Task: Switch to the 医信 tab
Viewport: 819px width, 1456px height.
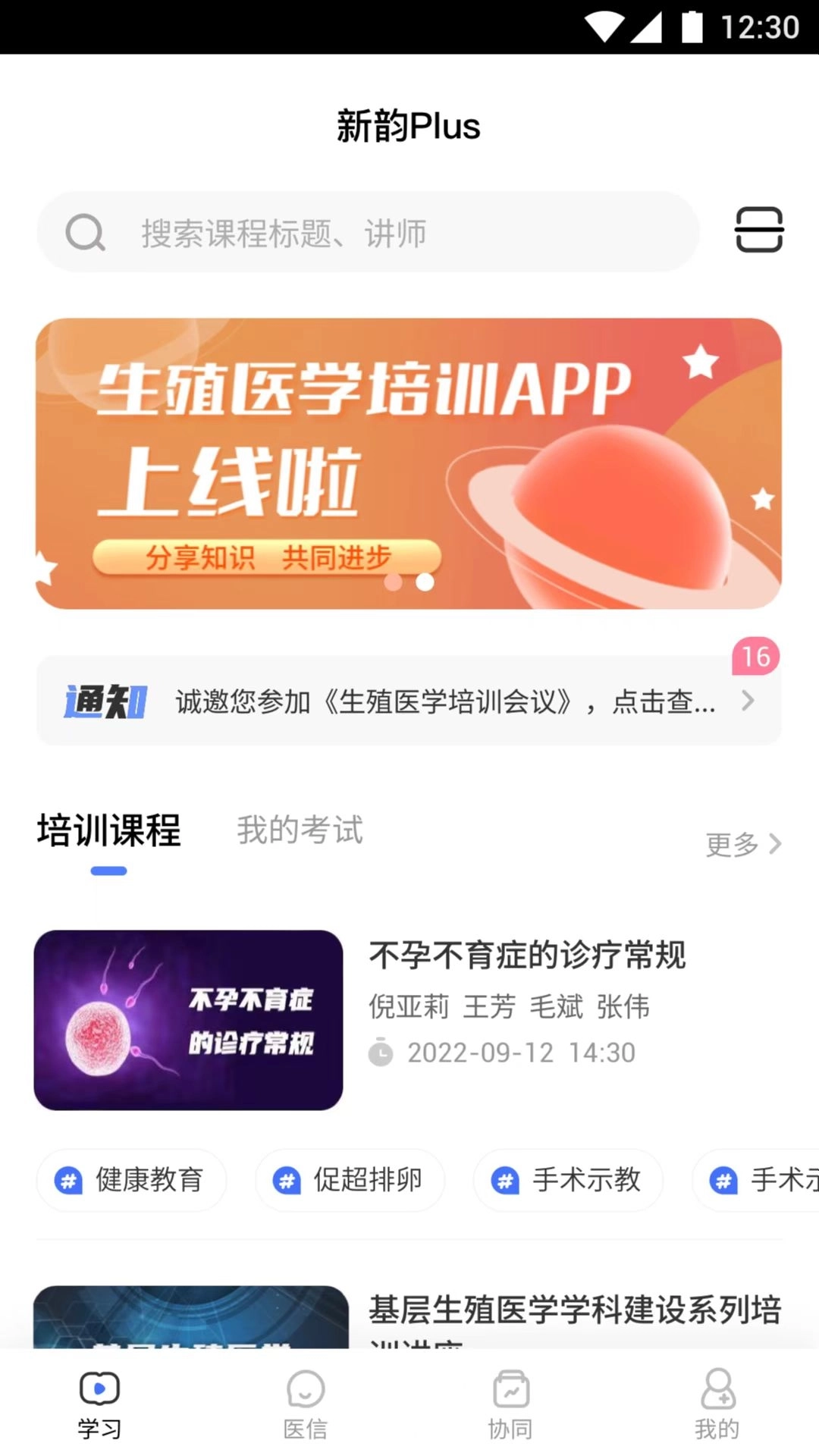Action: 306,1404
